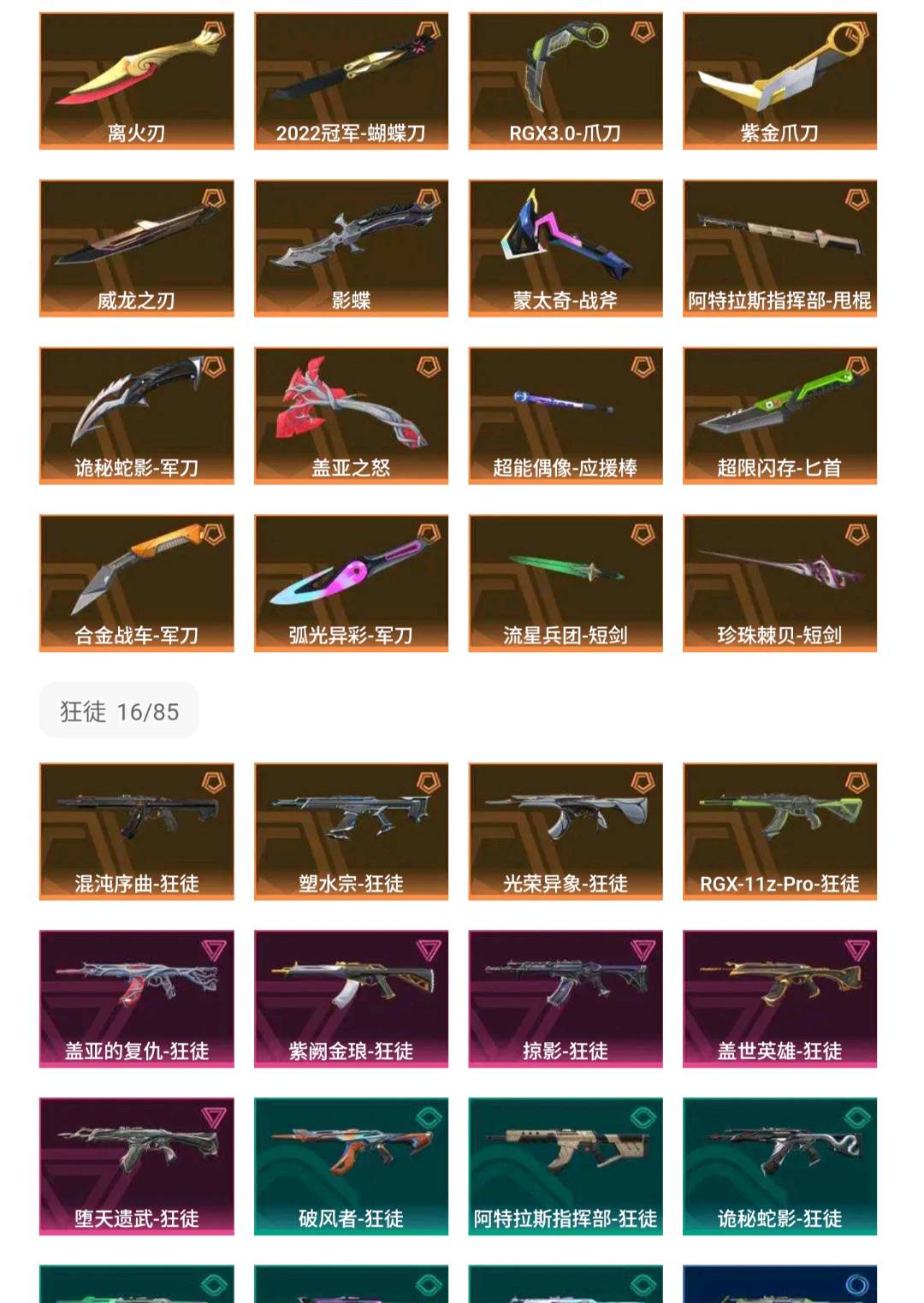
Task: Open 蒙太奇-战斧 skin tile
Action: pyautogui.click(x=565, y=248)
